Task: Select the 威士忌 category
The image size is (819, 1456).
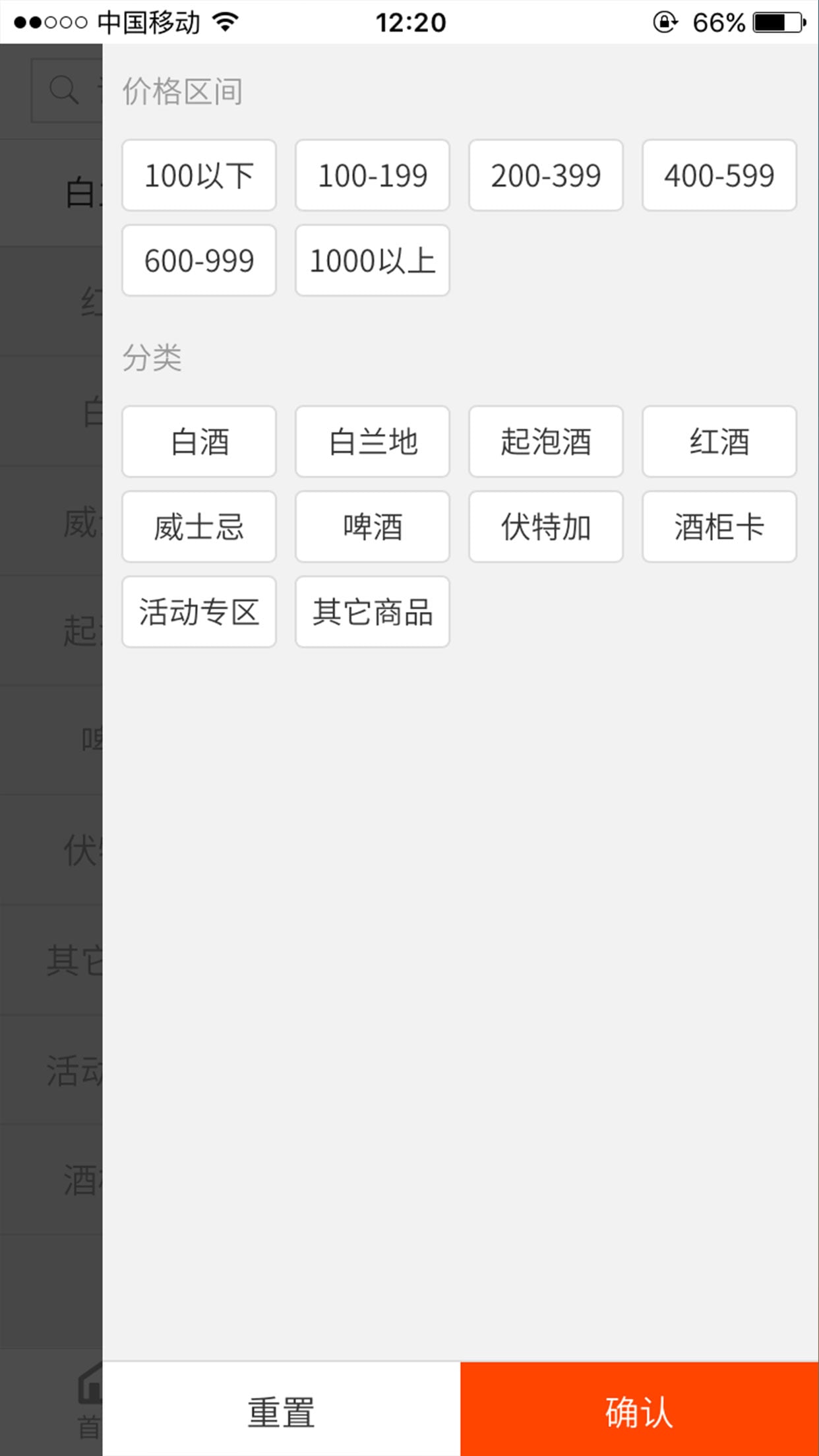Action: click(199, 527)
